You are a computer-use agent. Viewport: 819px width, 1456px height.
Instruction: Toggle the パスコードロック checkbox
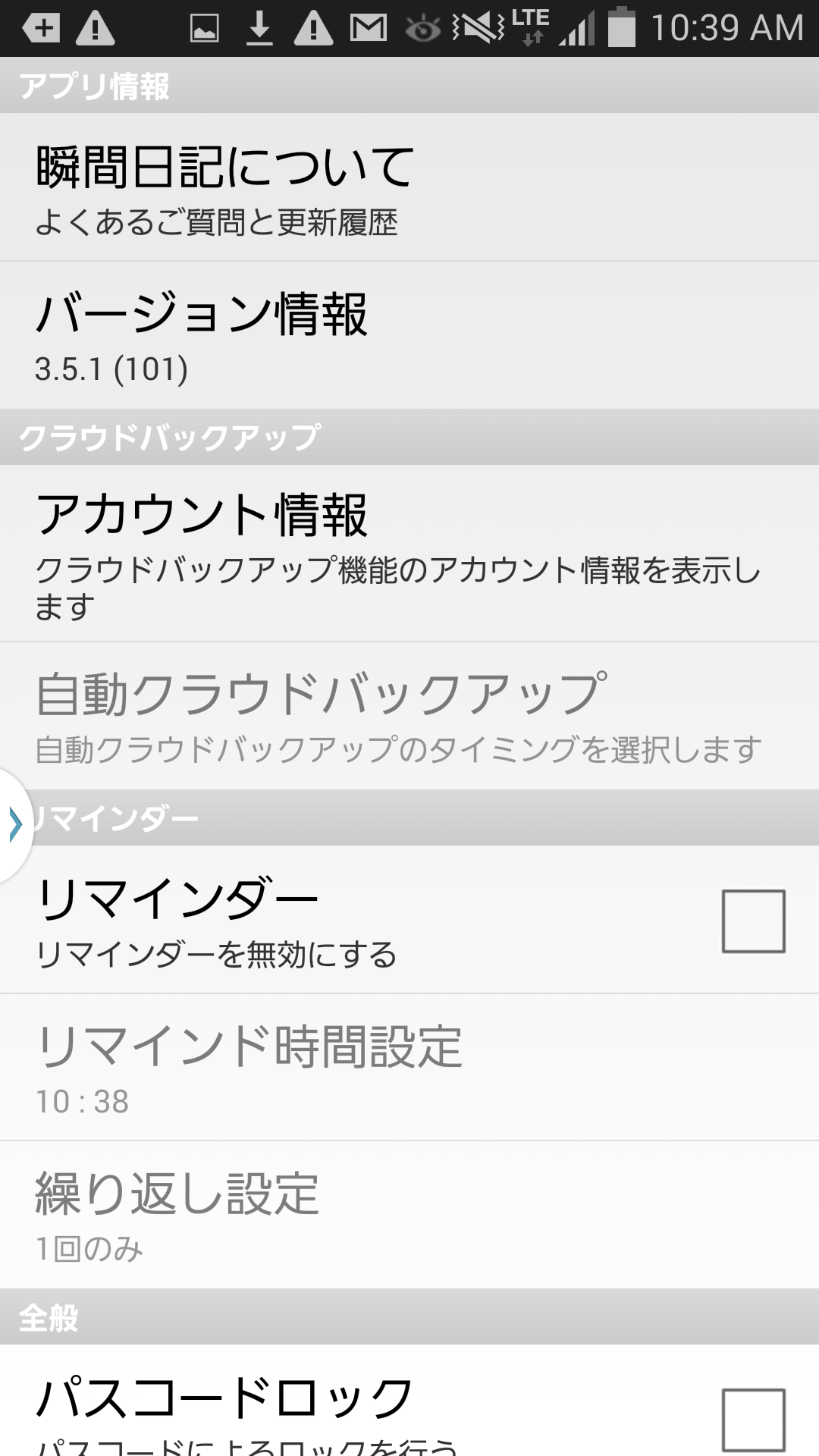753,1420
